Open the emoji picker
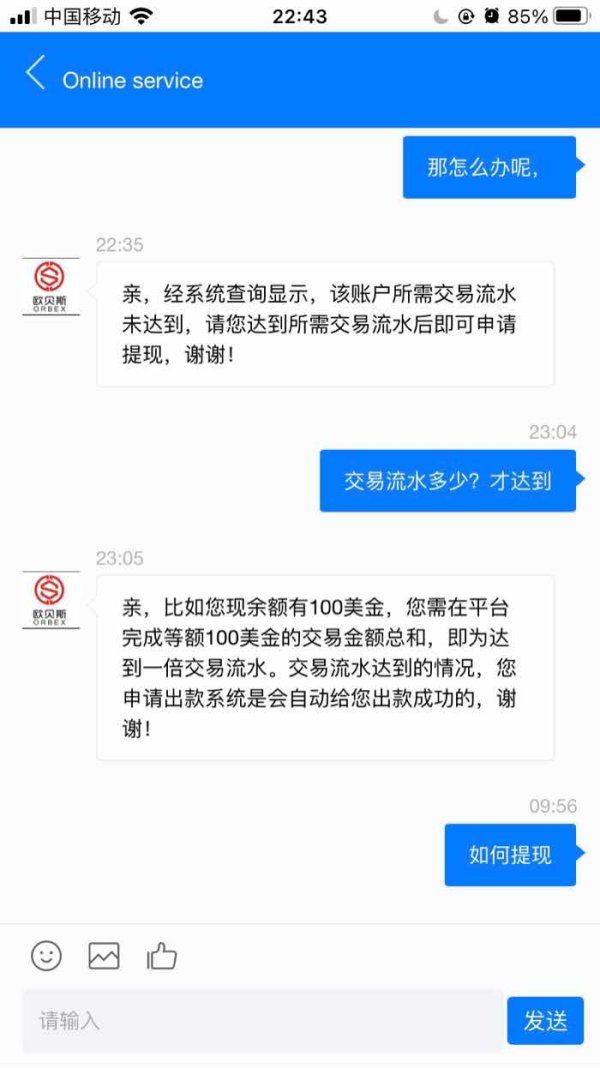The image size is (600, 1068). [x=46, y=955]
